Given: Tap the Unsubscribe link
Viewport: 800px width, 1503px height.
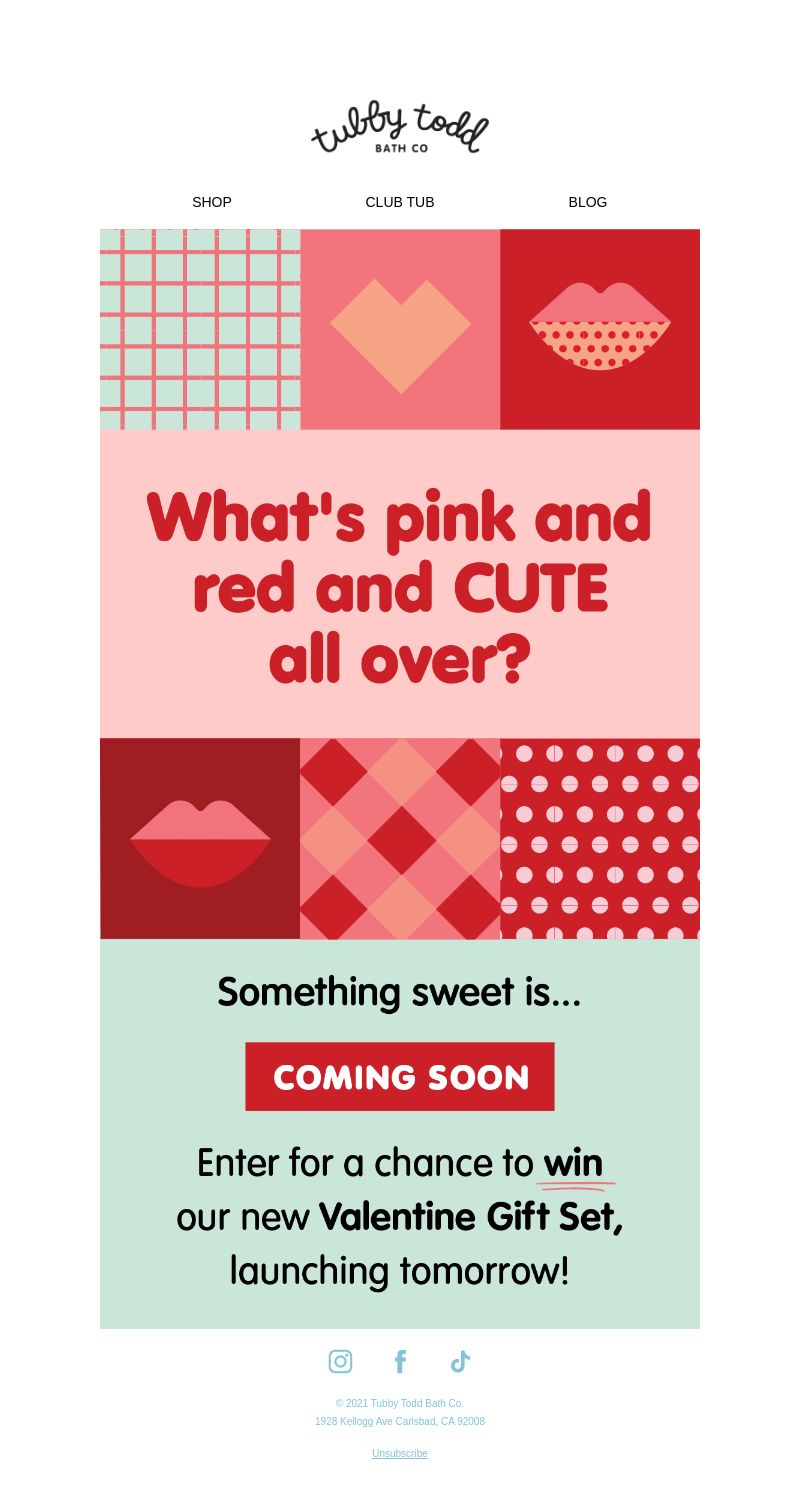Looking at the screenshot, I should coord(400,1453).
